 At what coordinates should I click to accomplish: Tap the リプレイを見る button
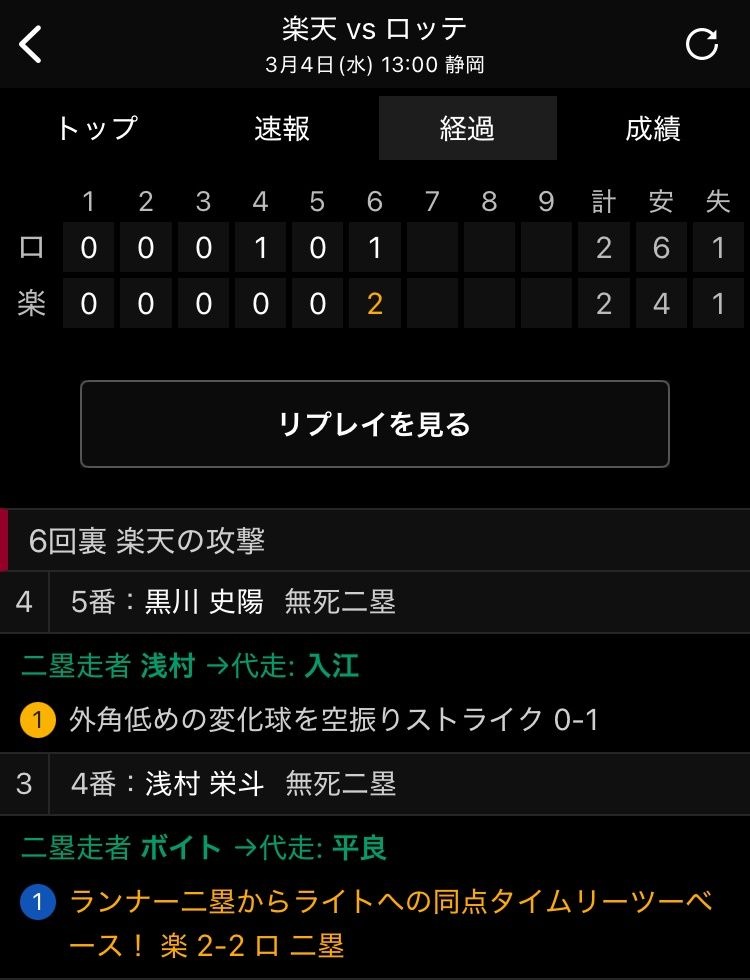pos(375,424)
